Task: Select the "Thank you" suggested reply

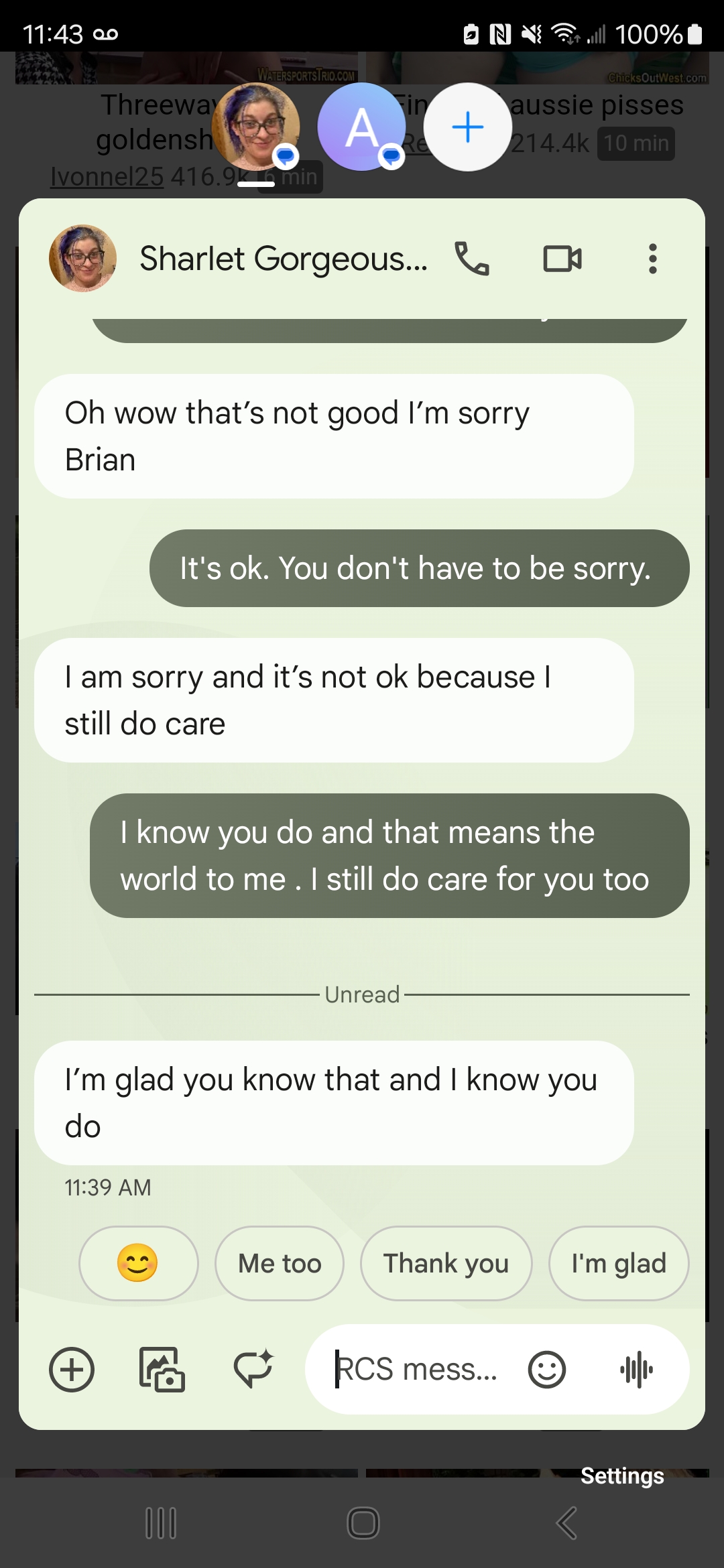Action: [x=446, y=1263]
